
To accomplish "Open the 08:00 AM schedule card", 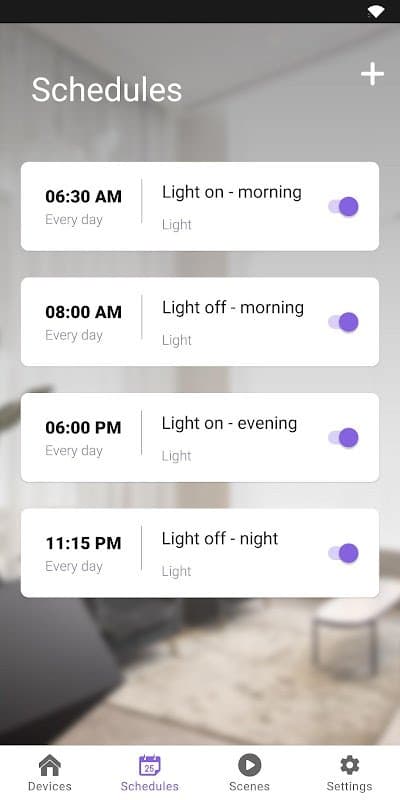I will (x=200, y=322).
